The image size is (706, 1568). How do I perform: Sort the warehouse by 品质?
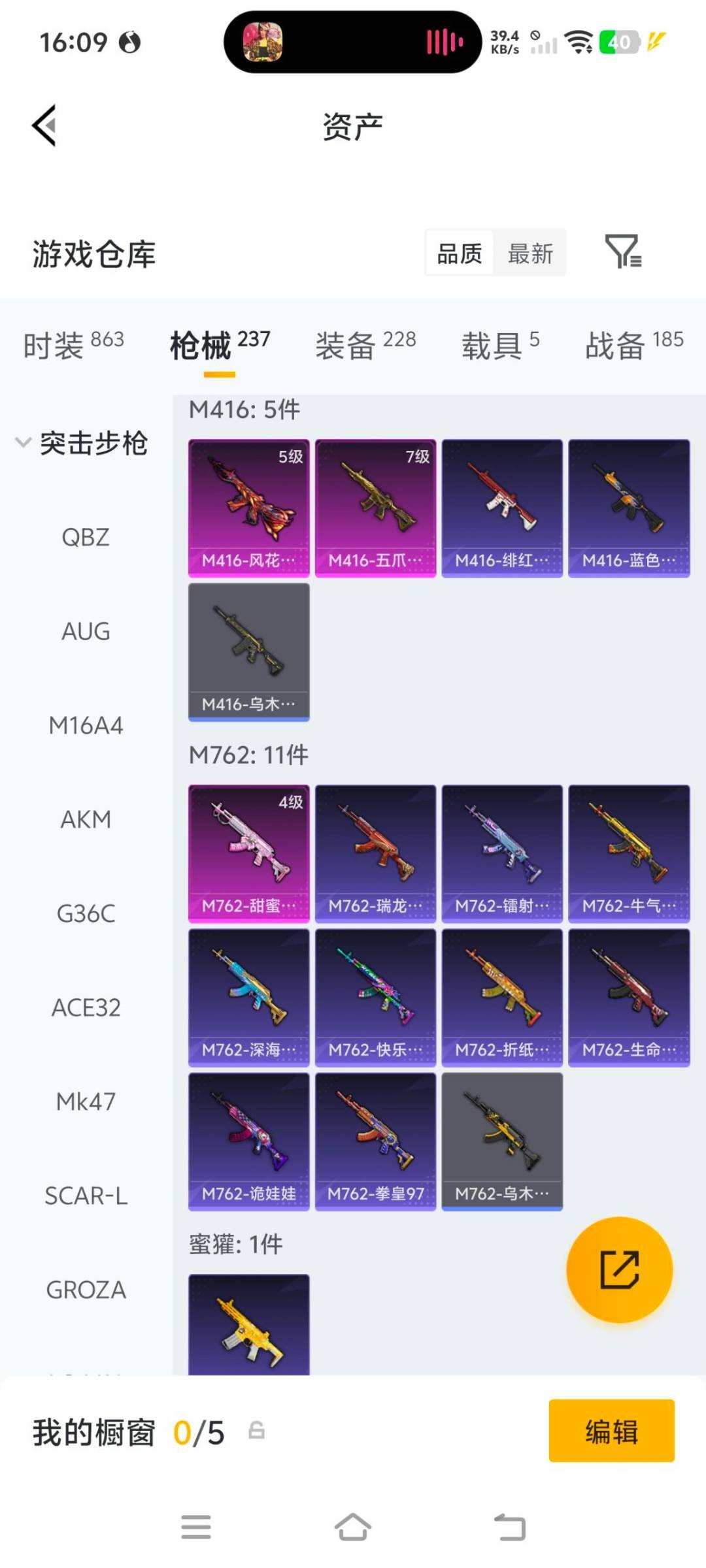[460, 253]
